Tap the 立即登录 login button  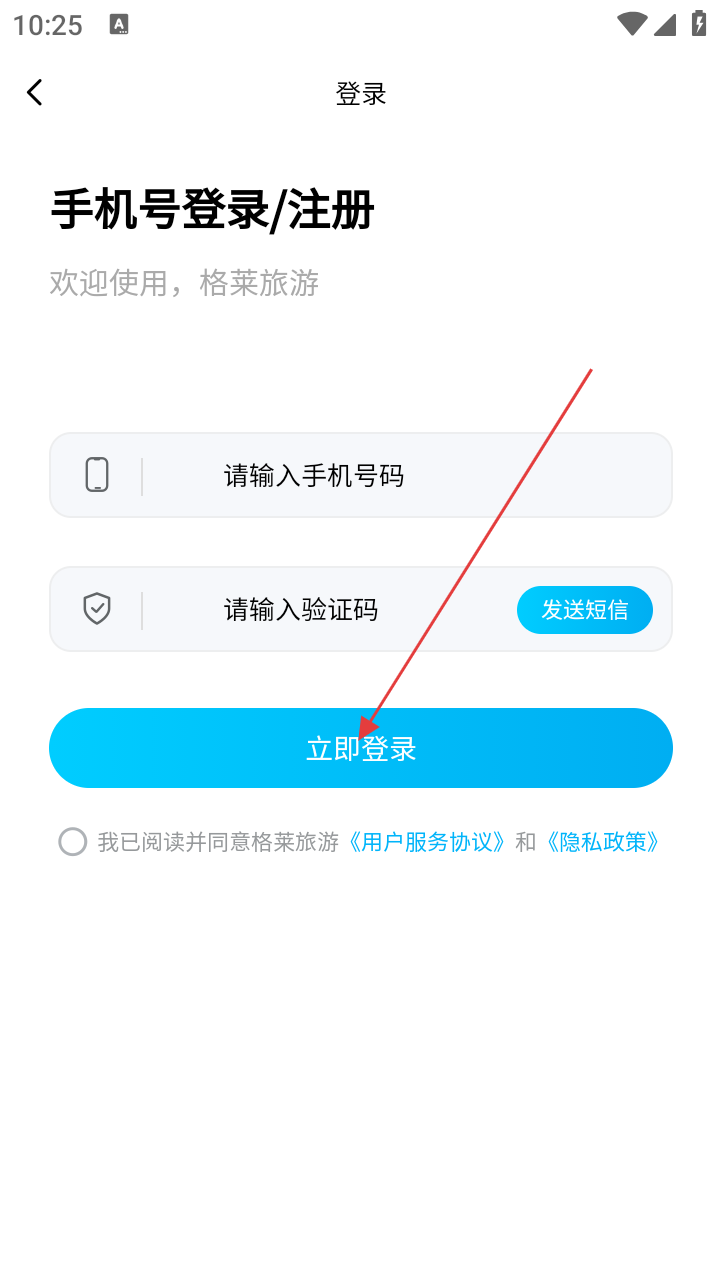pyautogui.click(x=360, y=748)
